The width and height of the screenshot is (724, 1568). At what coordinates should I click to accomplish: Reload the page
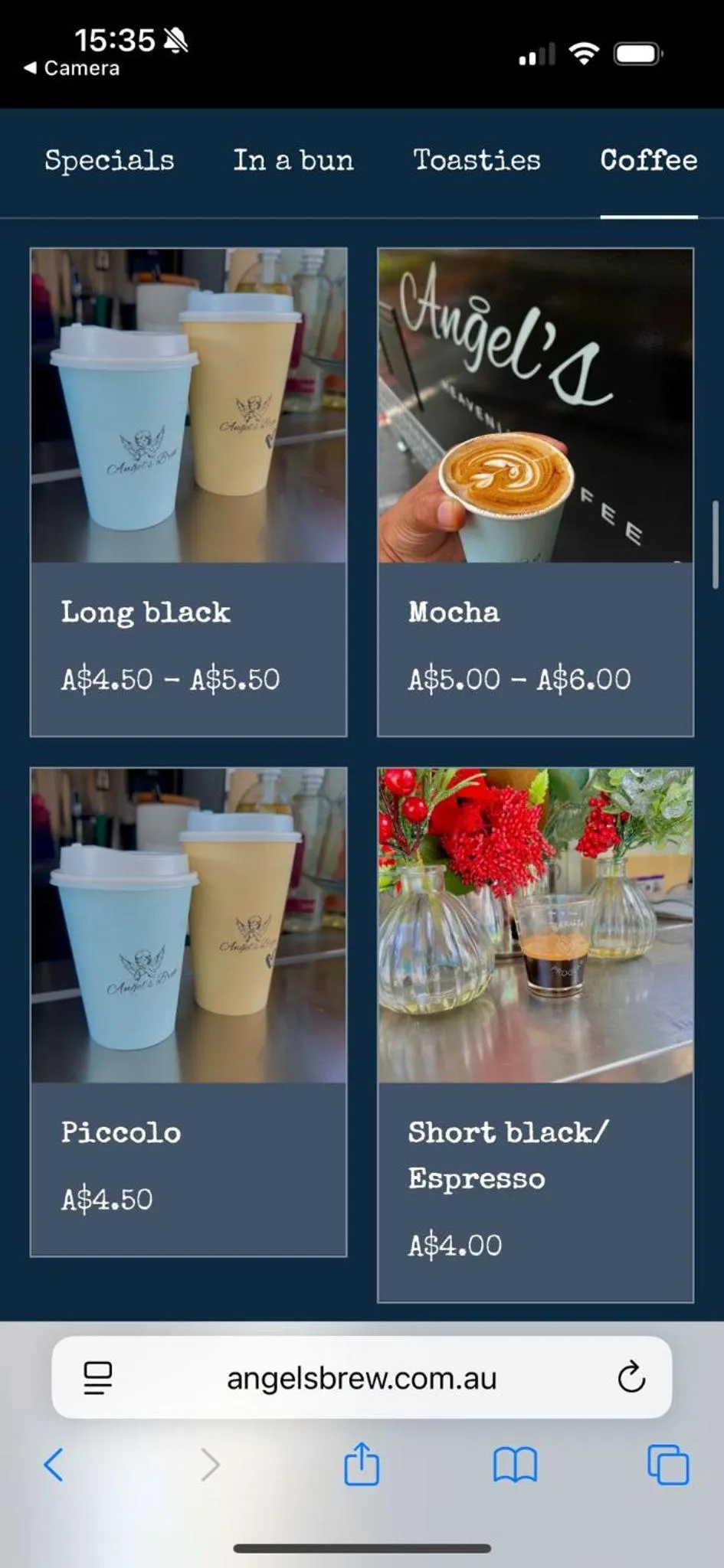(631, 1378)
